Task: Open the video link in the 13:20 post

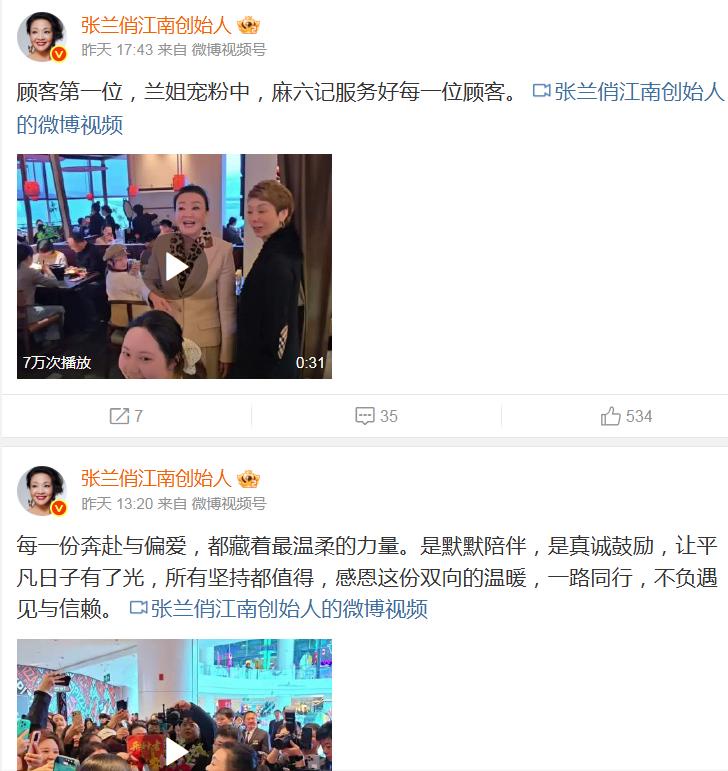Action: pyautogui.click(x=278, y=608)
